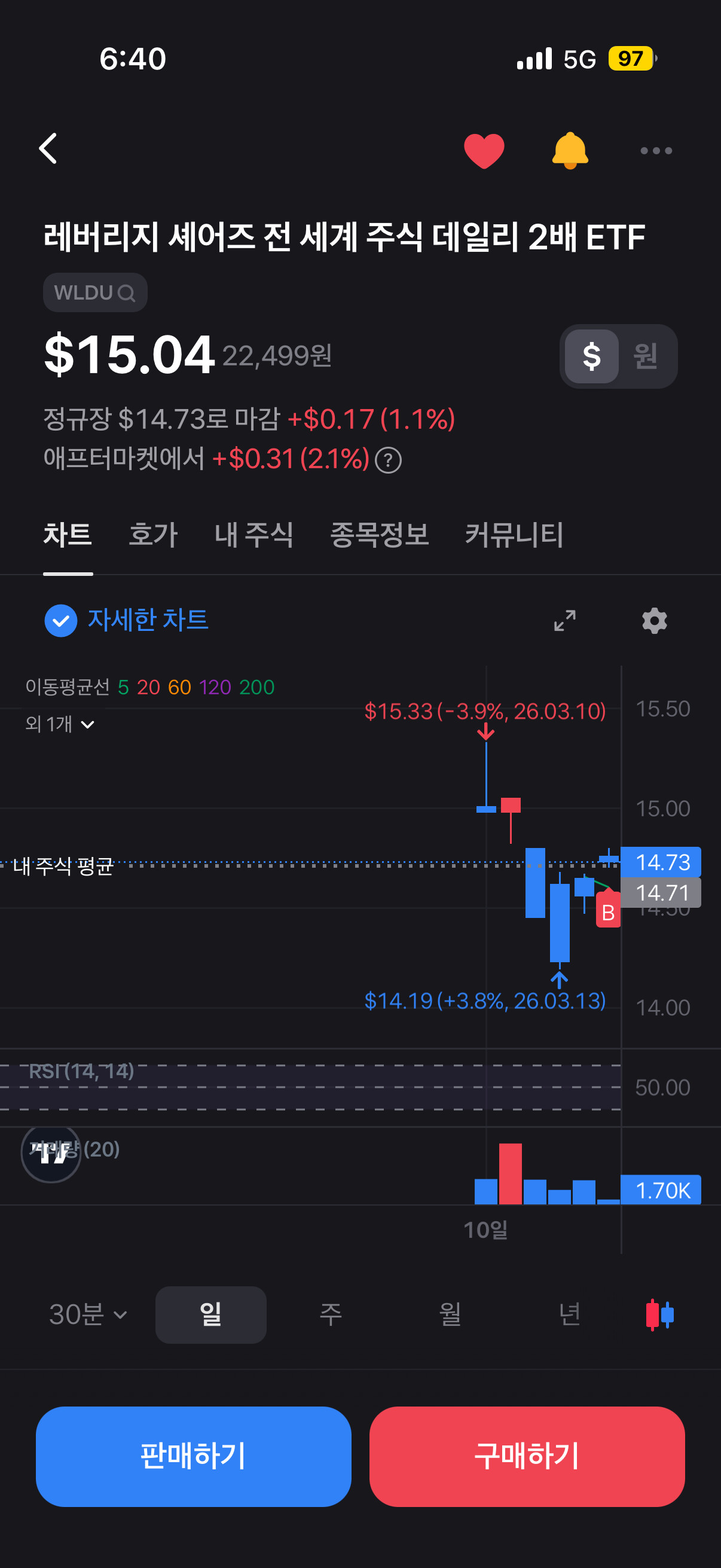The height and width of the screenshot is (1568, 721).
Task: Select the 주 weekly chart period
Action: tap(331, 1315)
